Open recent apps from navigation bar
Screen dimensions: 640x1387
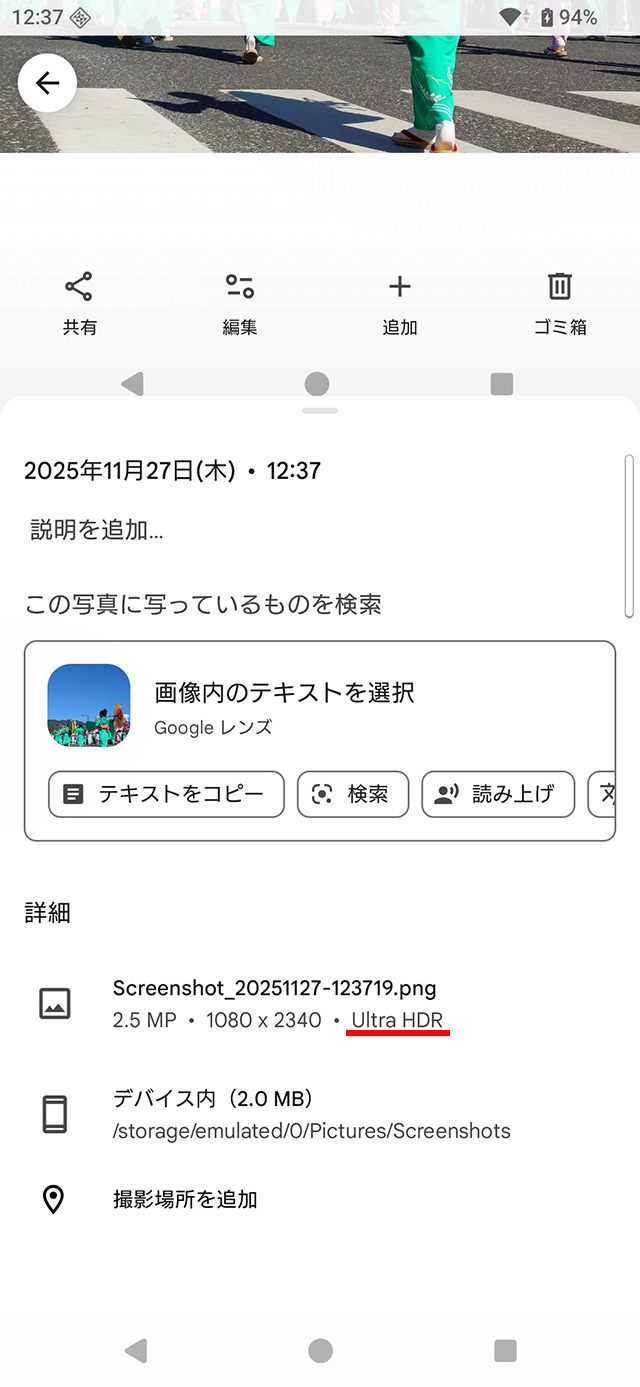(505, 1351)
